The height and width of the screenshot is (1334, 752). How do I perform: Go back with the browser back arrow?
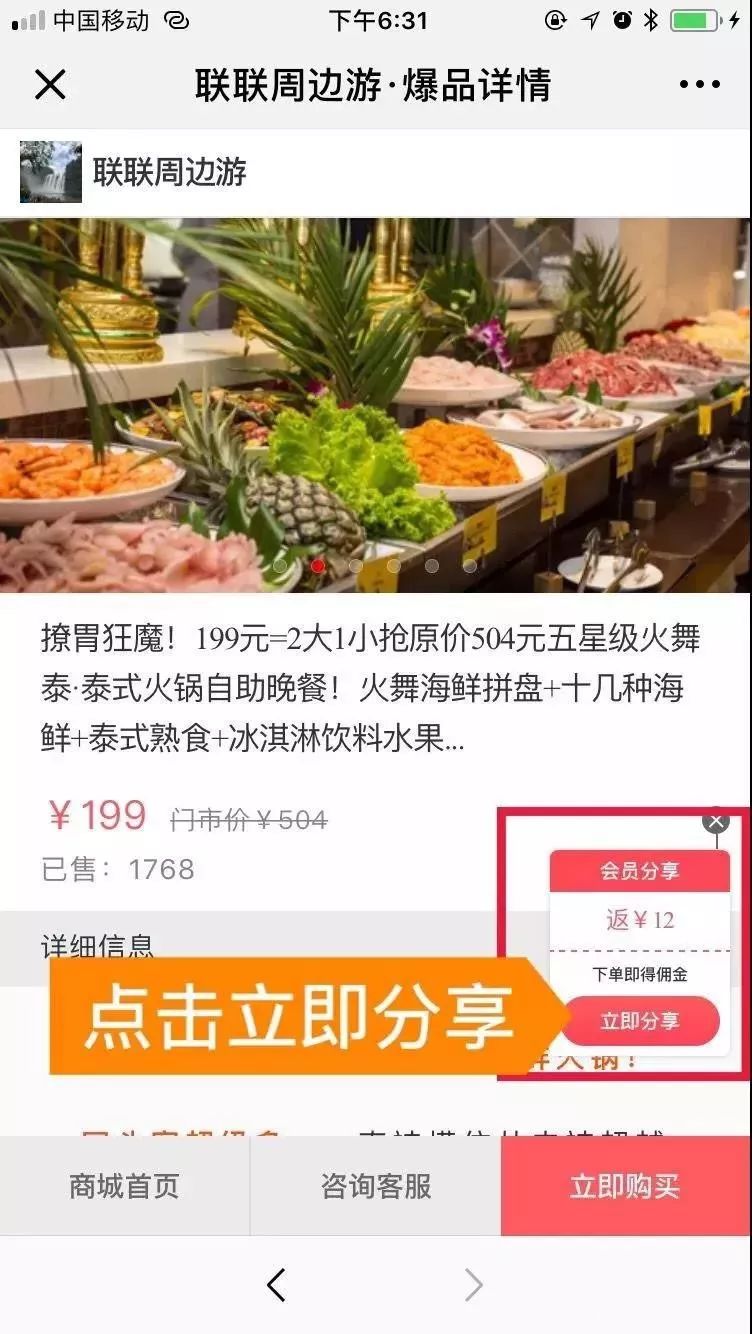[276, 1285]
